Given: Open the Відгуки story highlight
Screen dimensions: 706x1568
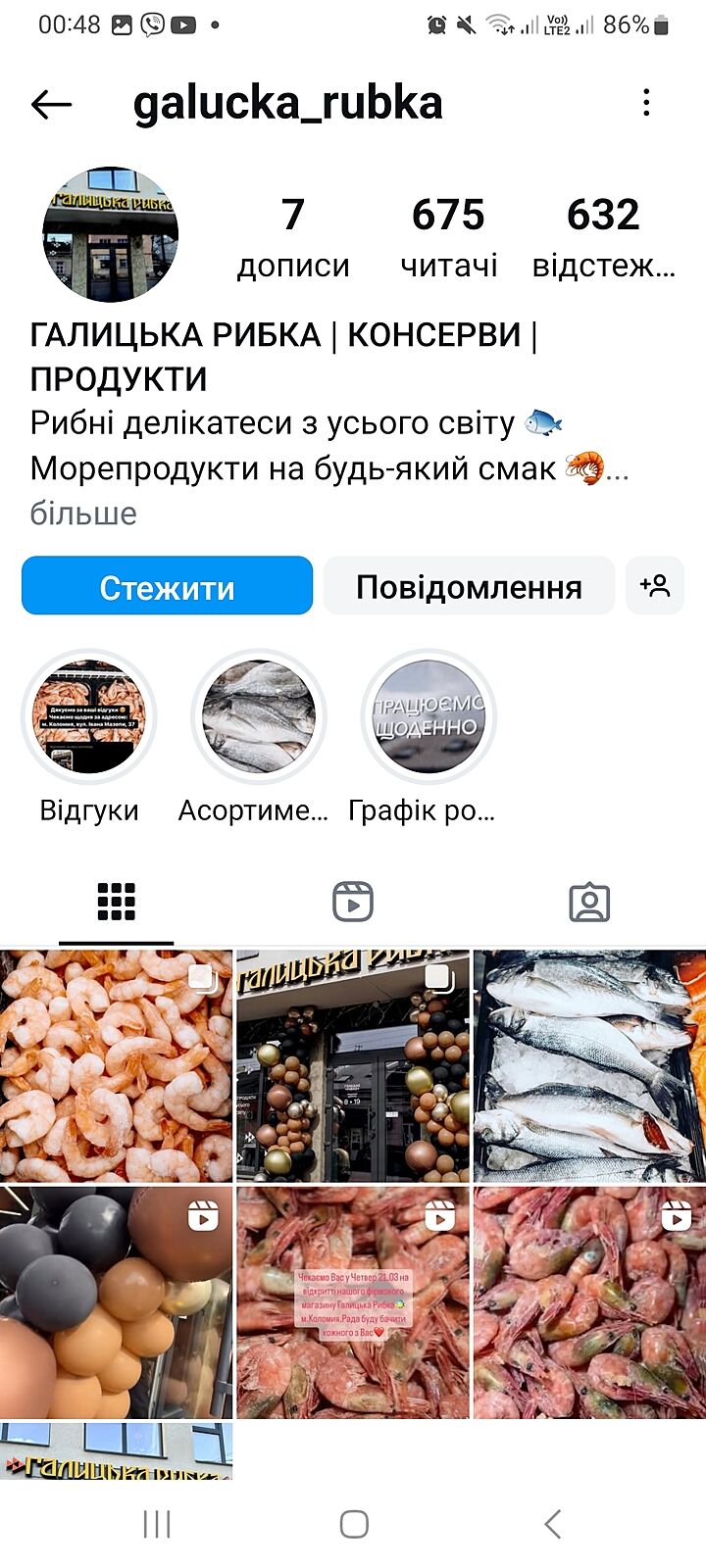Looking at the screenshot, I should pyautogui.click(x=89, y=717).
